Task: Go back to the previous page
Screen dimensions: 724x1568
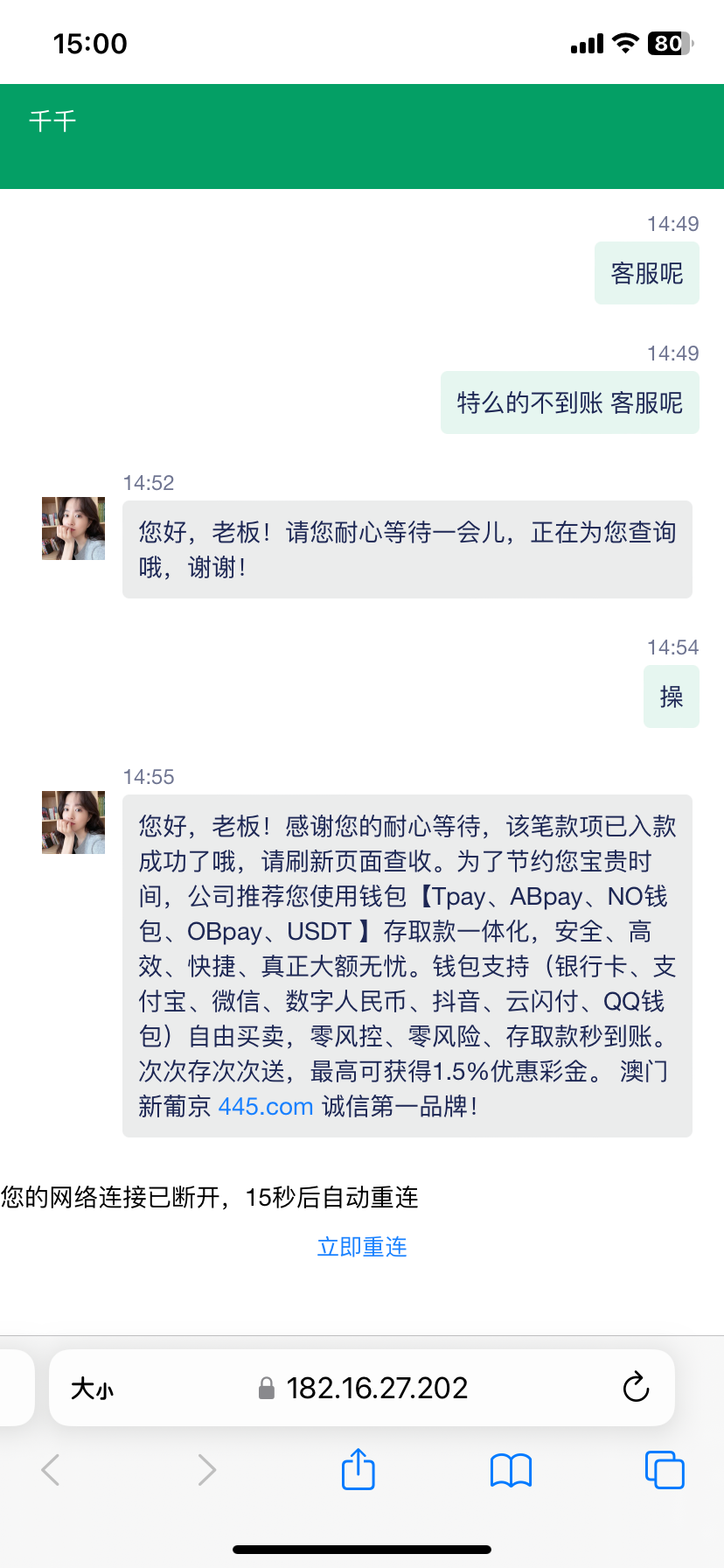Action: tap(51, 1470)
